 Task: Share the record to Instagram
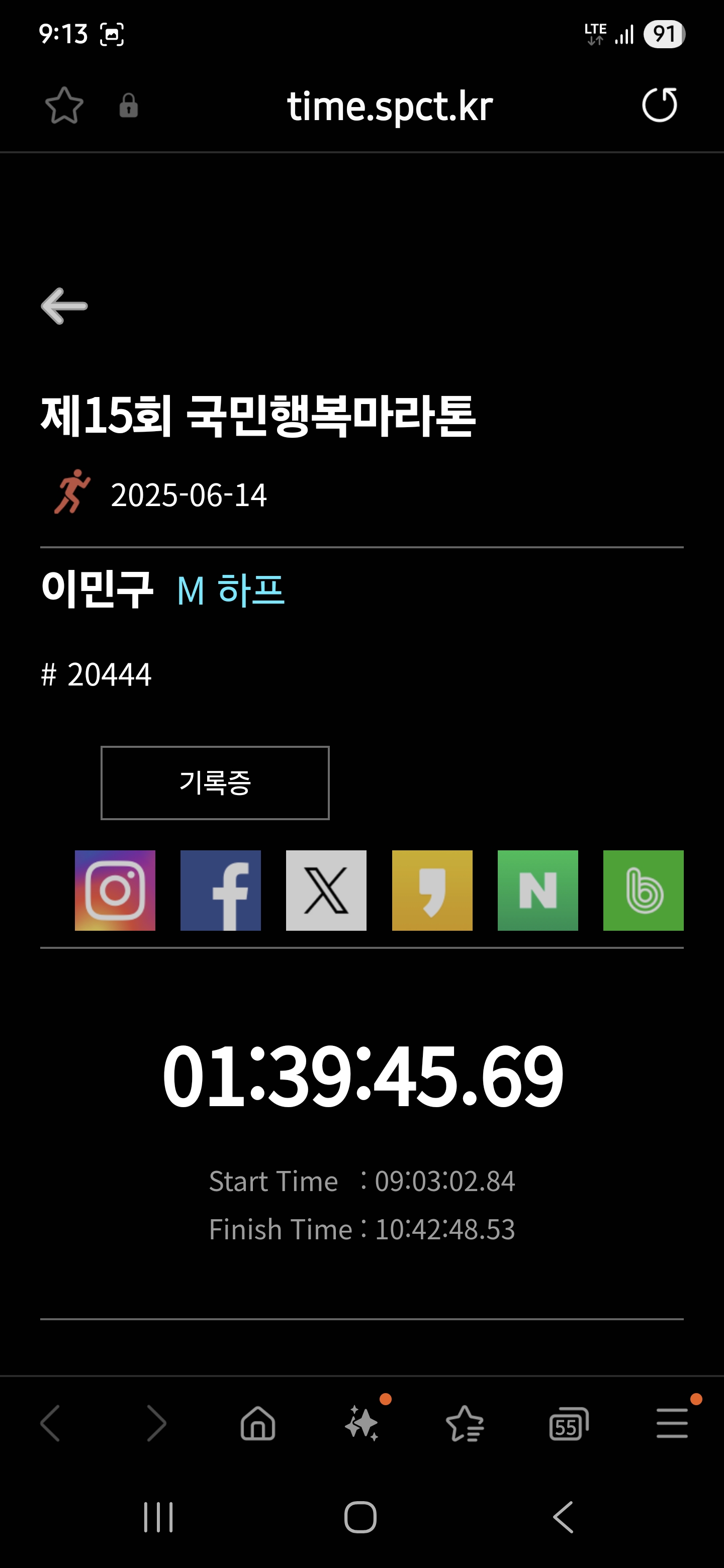(x=115, y=890)
